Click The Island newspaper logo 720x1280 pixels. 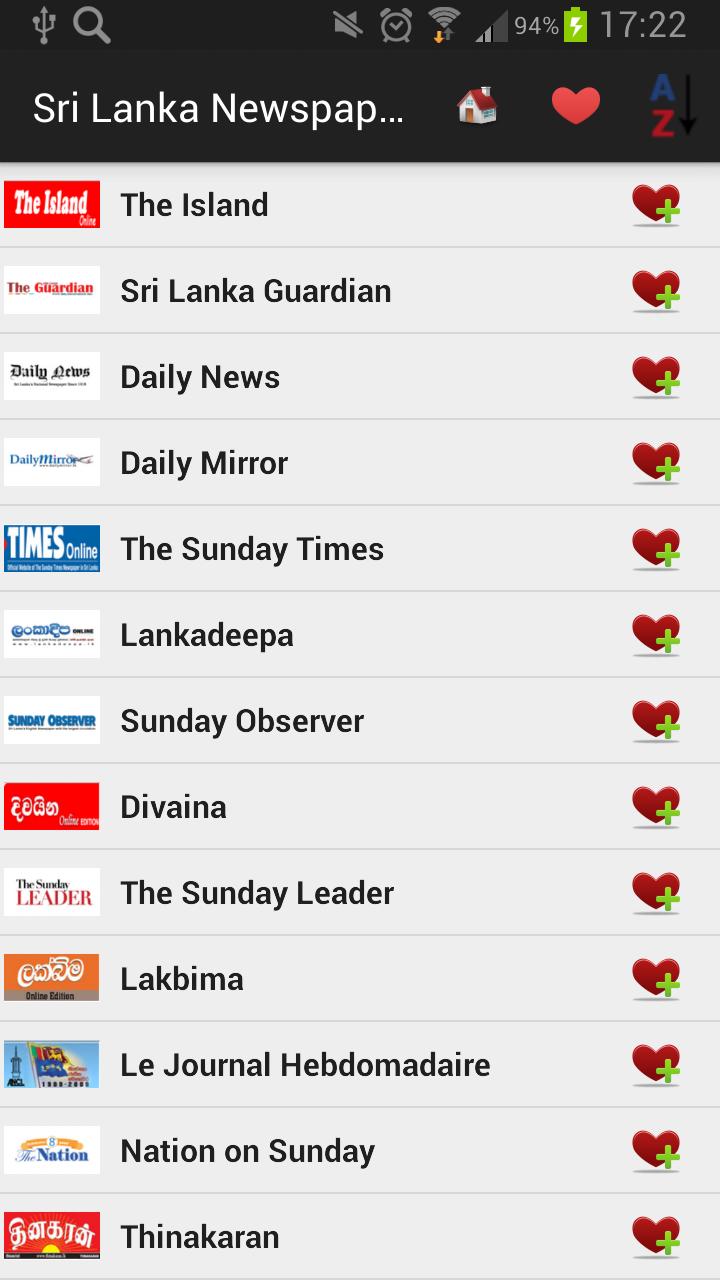51,204
